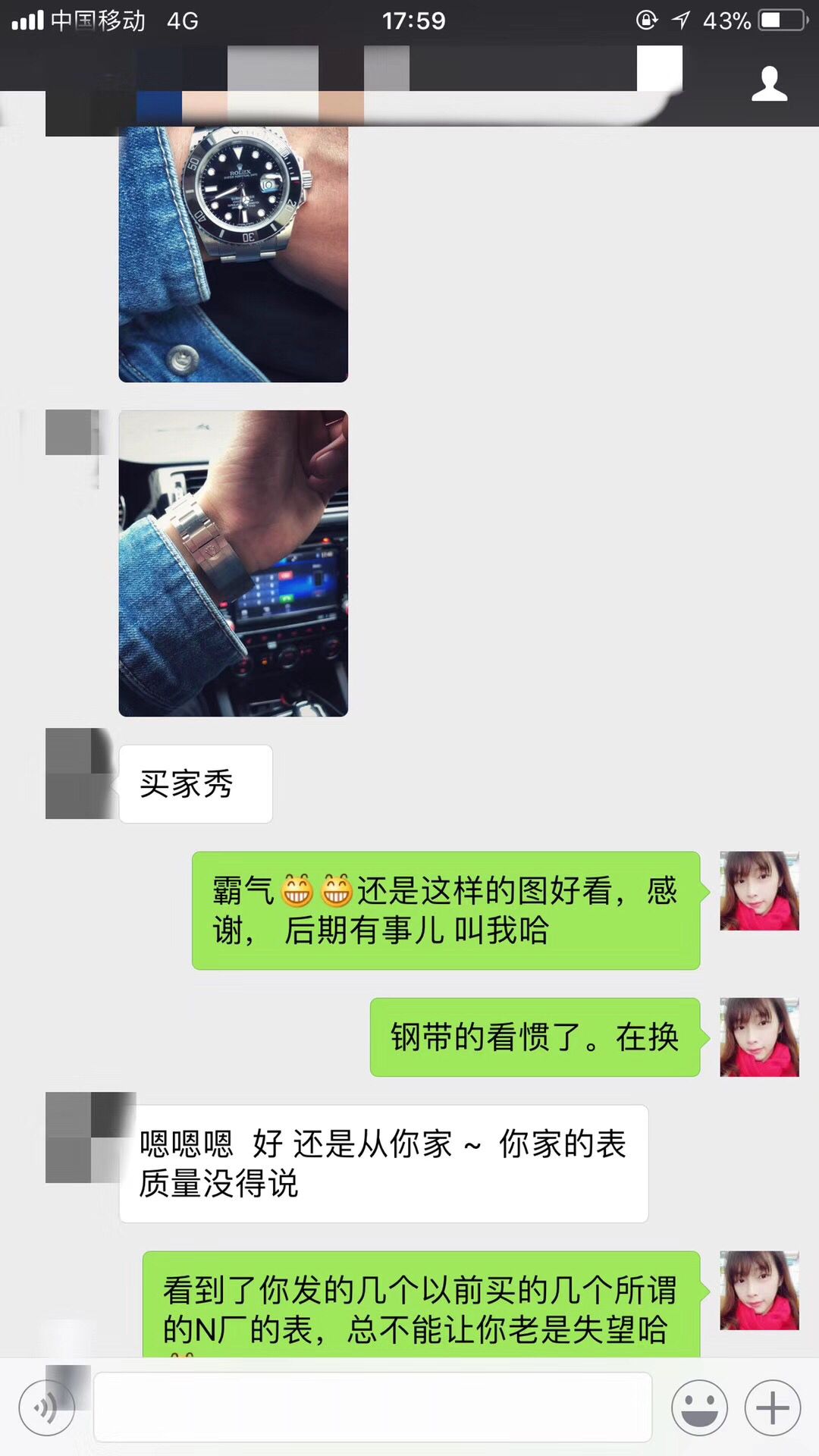Open the watch bracelet photo in the car
The width and height of the screenshot is (819, 1456).
pyautogui.click(x=234, y=563)
